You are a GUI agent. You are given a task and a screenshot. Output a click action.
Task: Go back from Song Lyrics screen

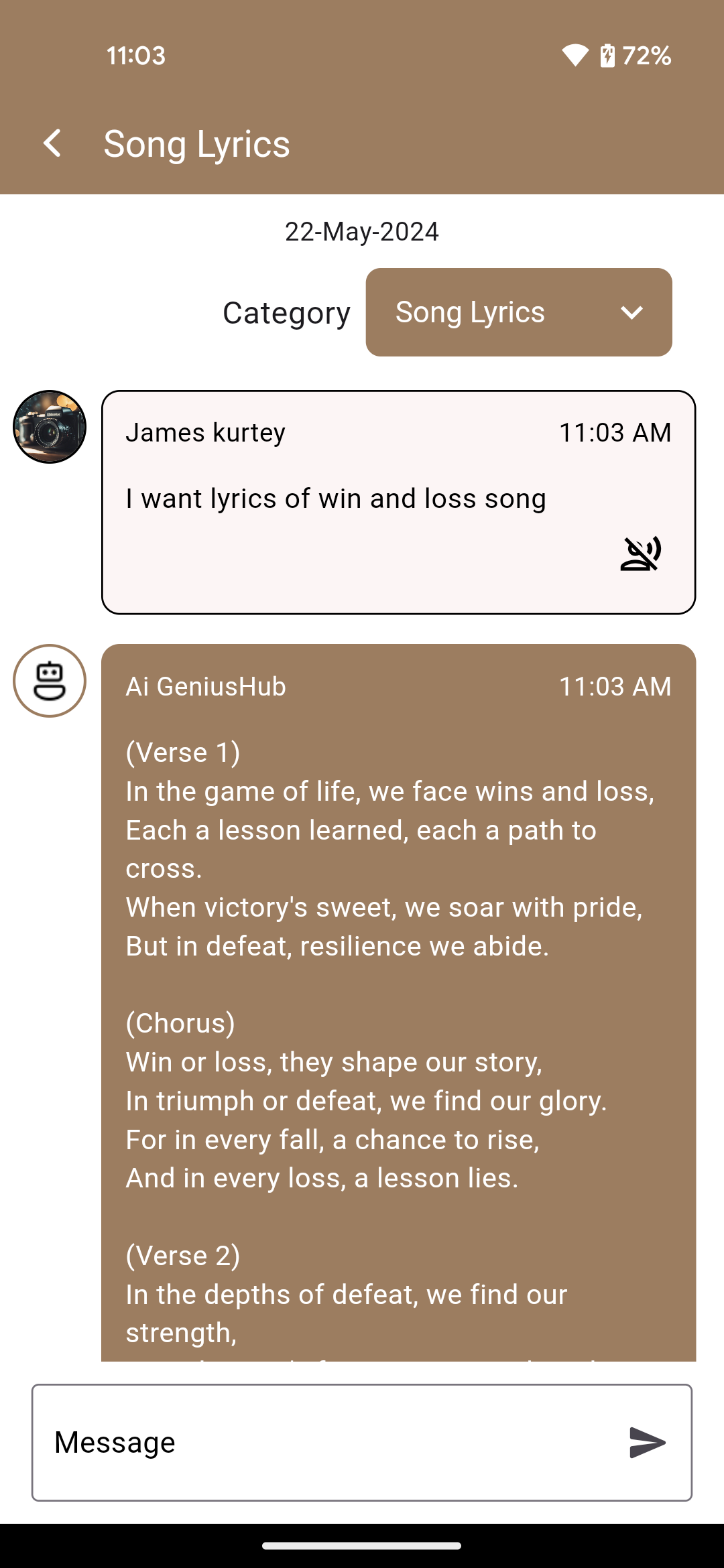[x=52, y=143]
